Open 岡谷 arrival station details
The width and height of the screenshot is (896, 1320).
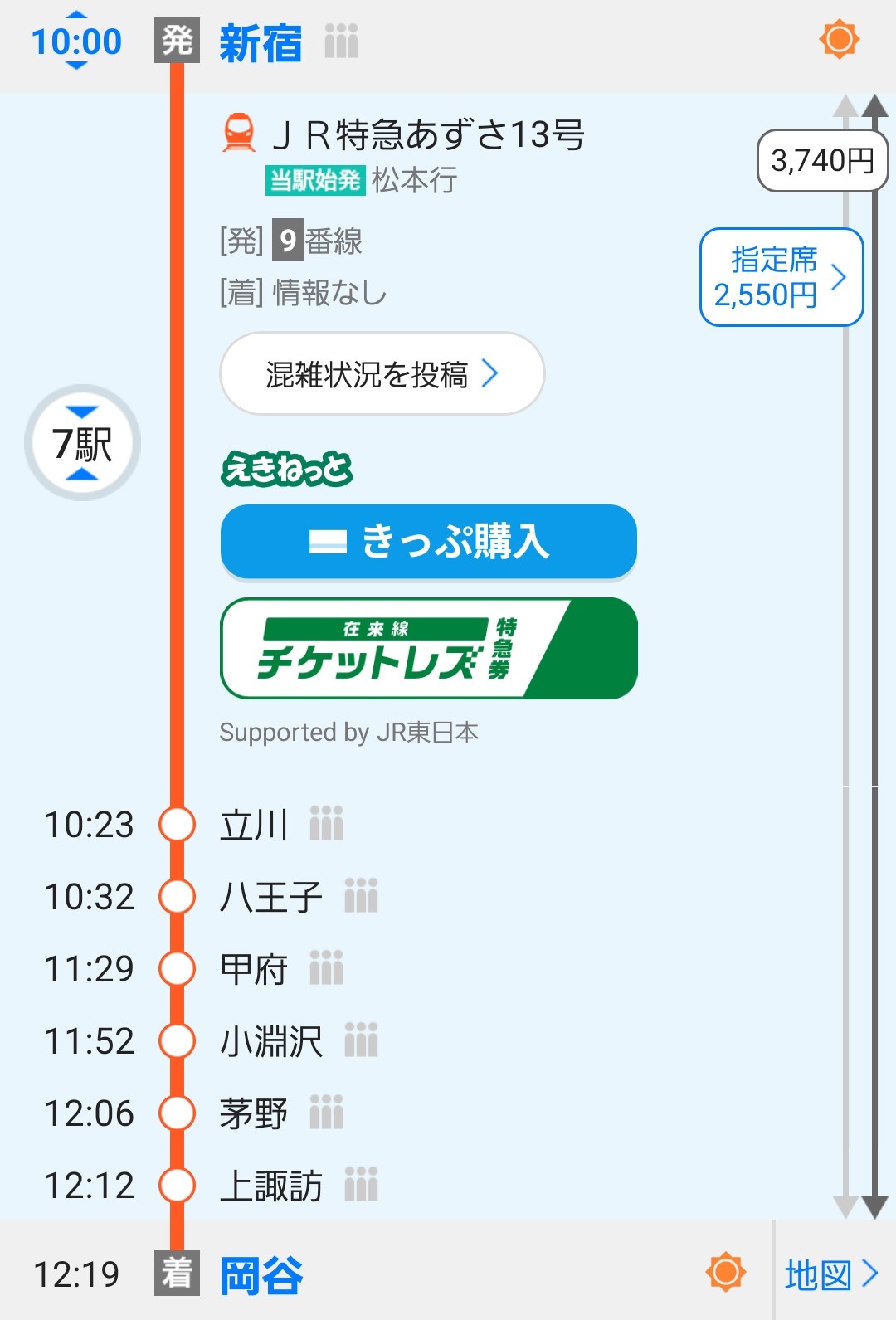(x=261, y=1275)
